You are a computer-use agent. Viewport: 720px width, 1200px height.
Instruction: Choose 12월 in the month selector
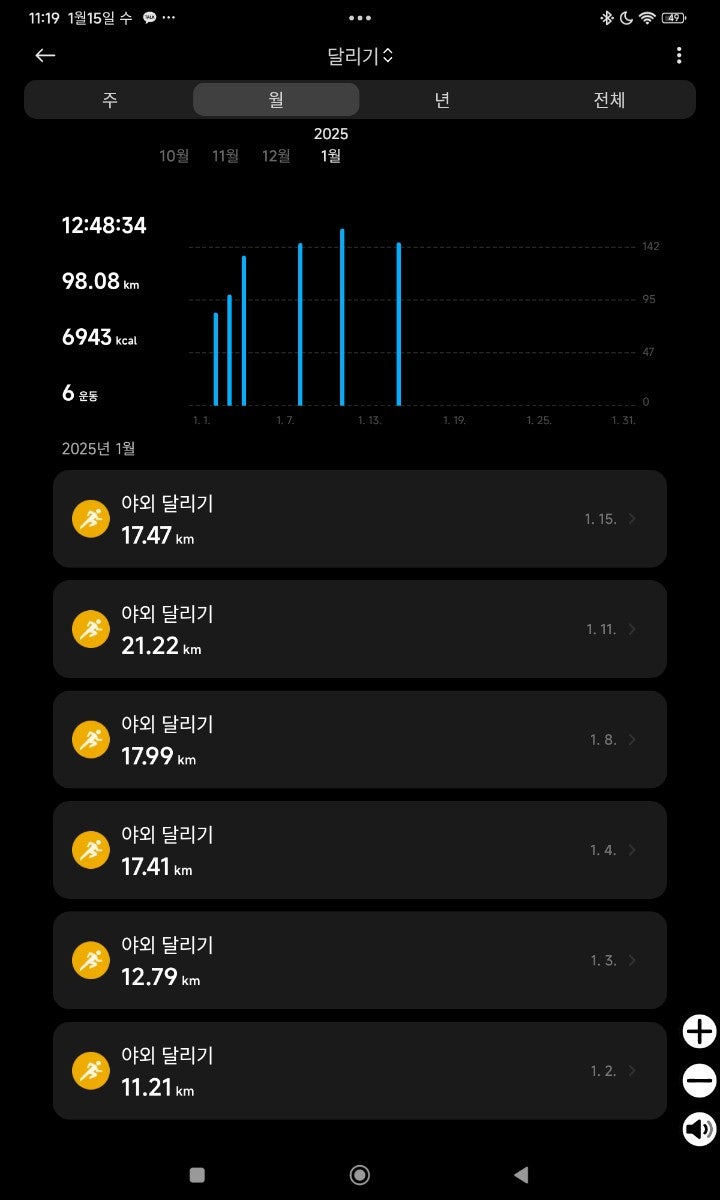click(x=276, y=156)
